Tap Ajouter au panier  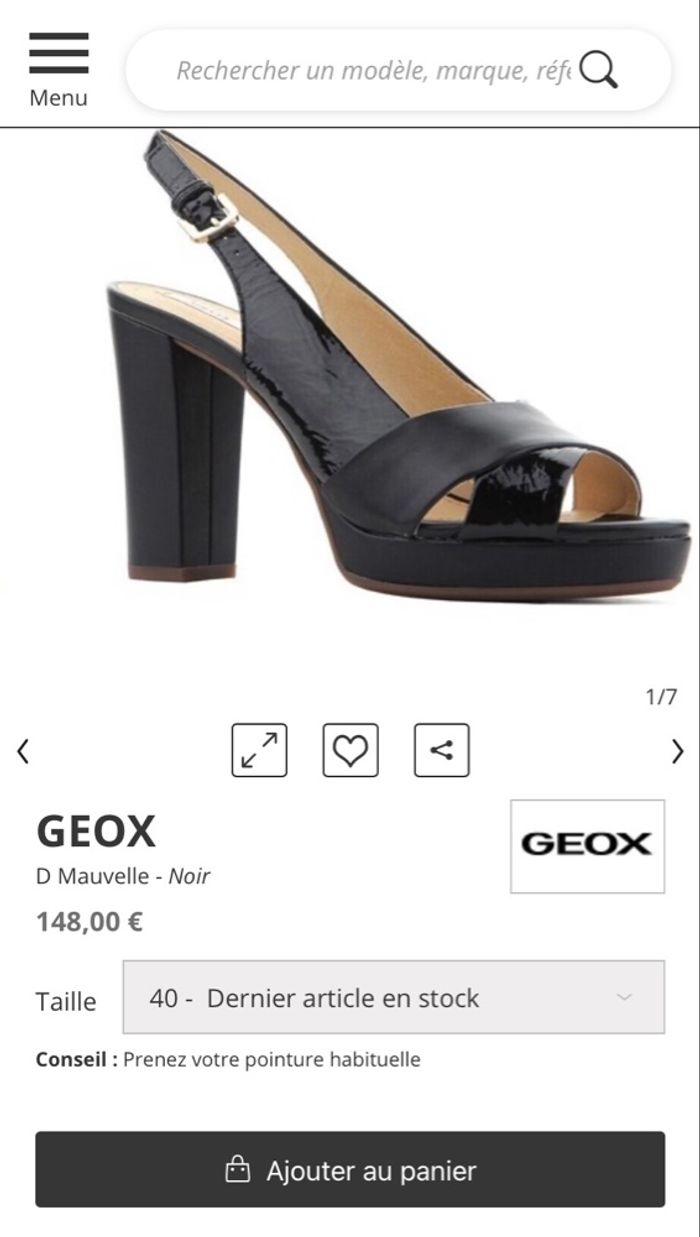coord(350,1169)
